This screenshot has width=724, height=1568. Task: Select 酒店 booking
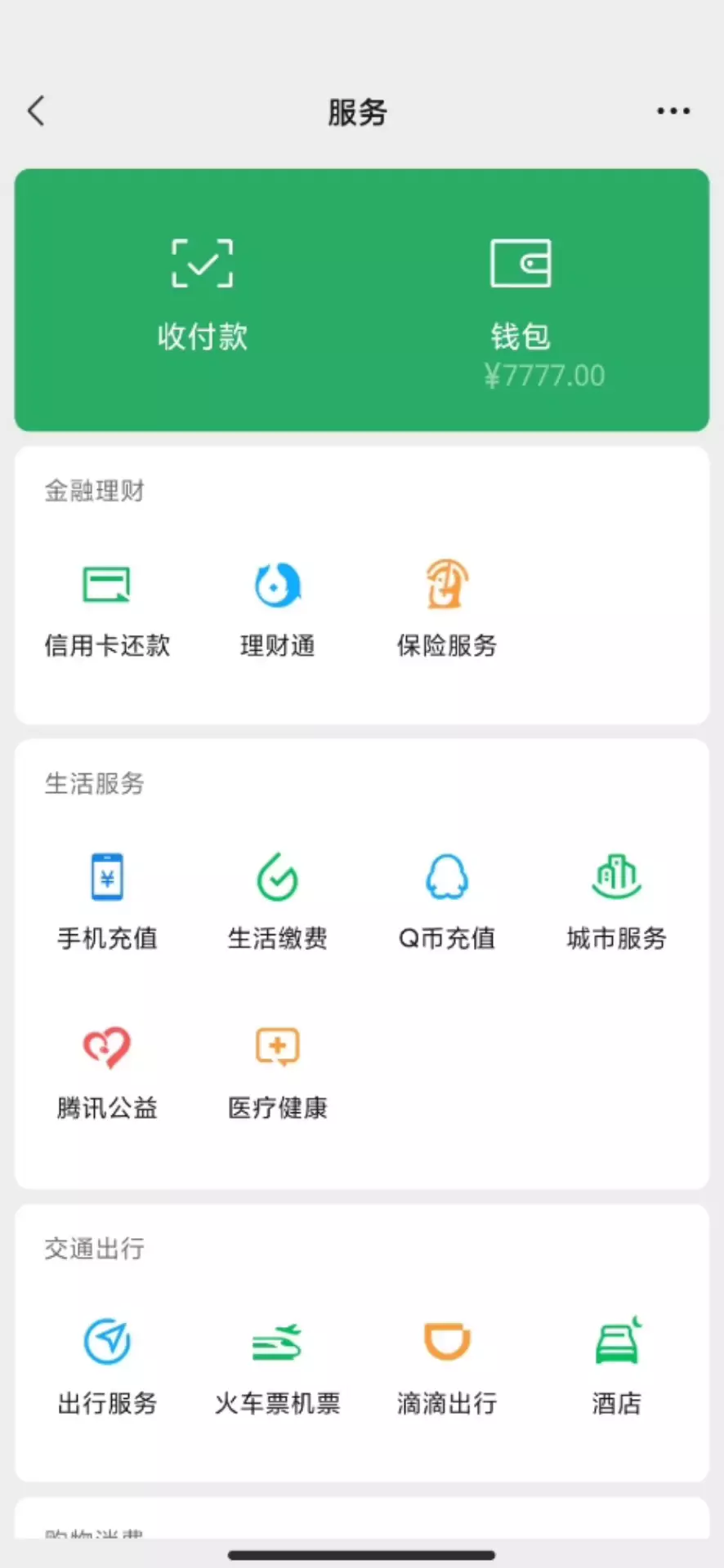pyautogui.click(x=617, y=1365)
